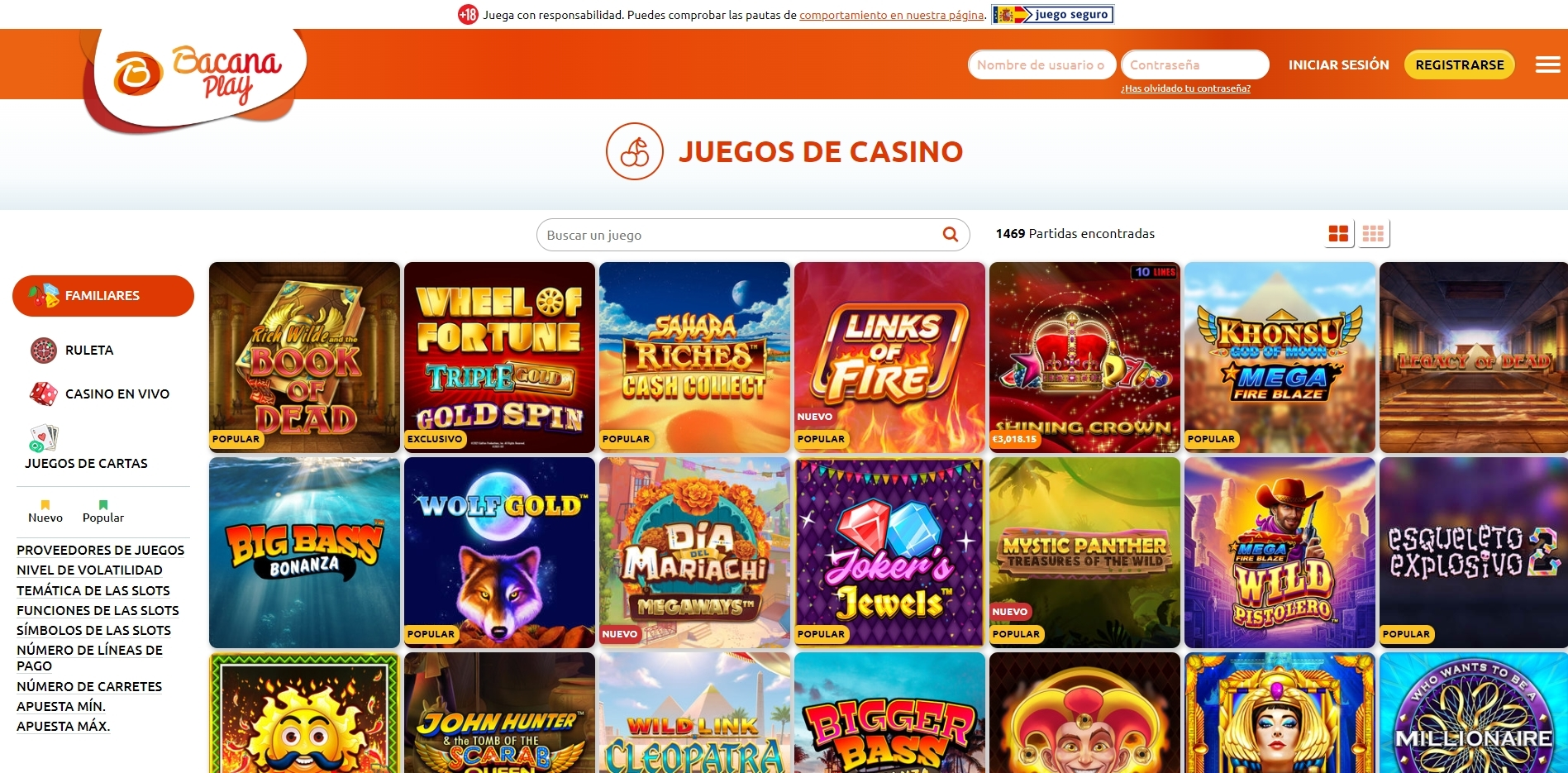Tap the REGISTRARSE button

point(1459,64)
